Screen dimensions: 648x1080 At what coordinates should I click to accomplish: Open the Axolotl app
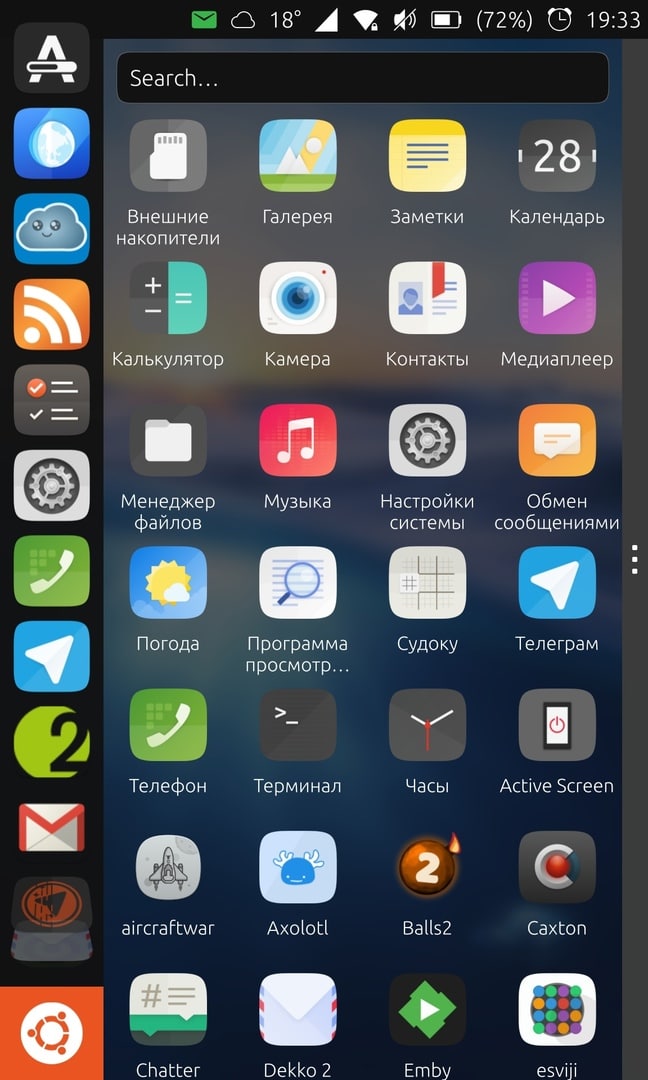(x=297, y=867)
